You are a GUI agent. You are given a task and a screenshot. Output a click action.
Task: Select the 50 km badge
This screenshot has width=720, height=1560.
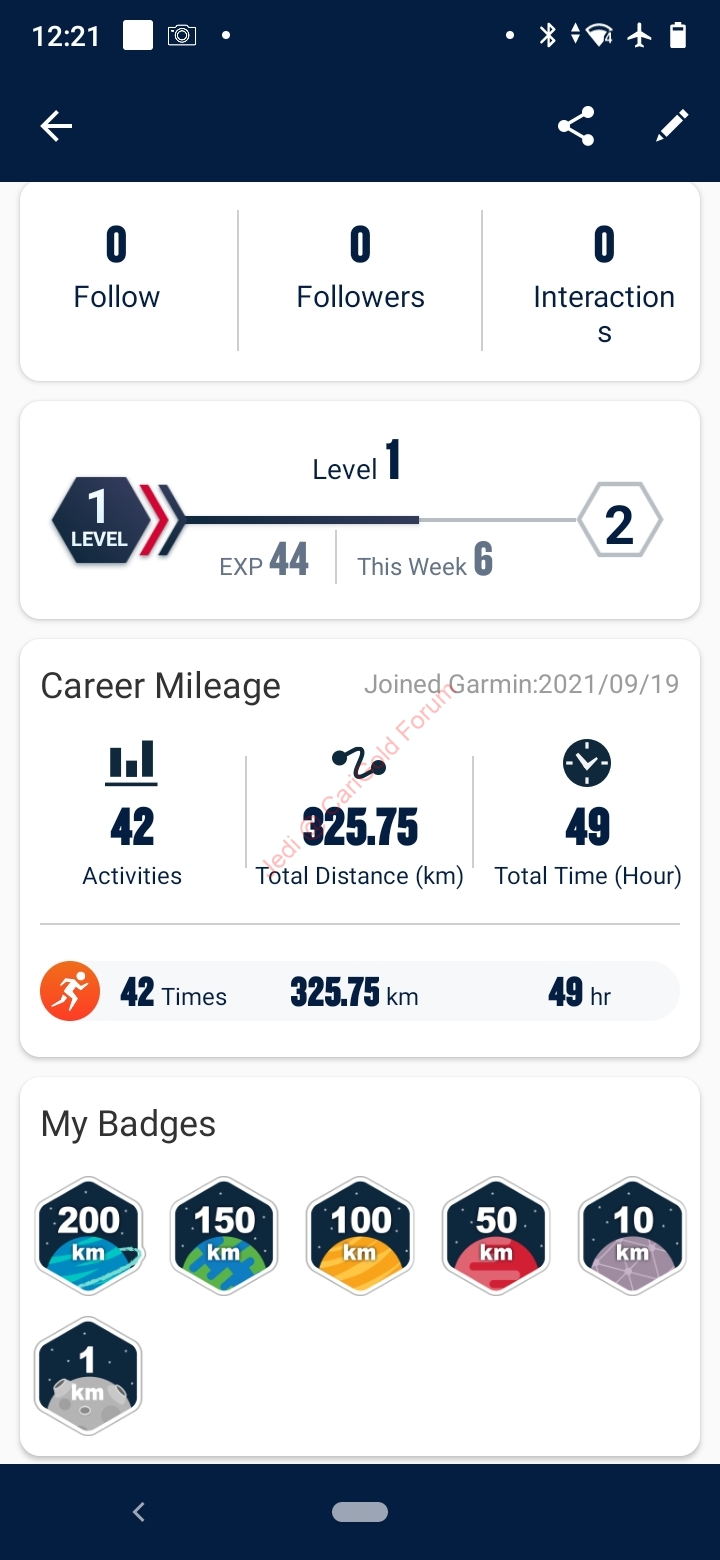point(496,1236)
